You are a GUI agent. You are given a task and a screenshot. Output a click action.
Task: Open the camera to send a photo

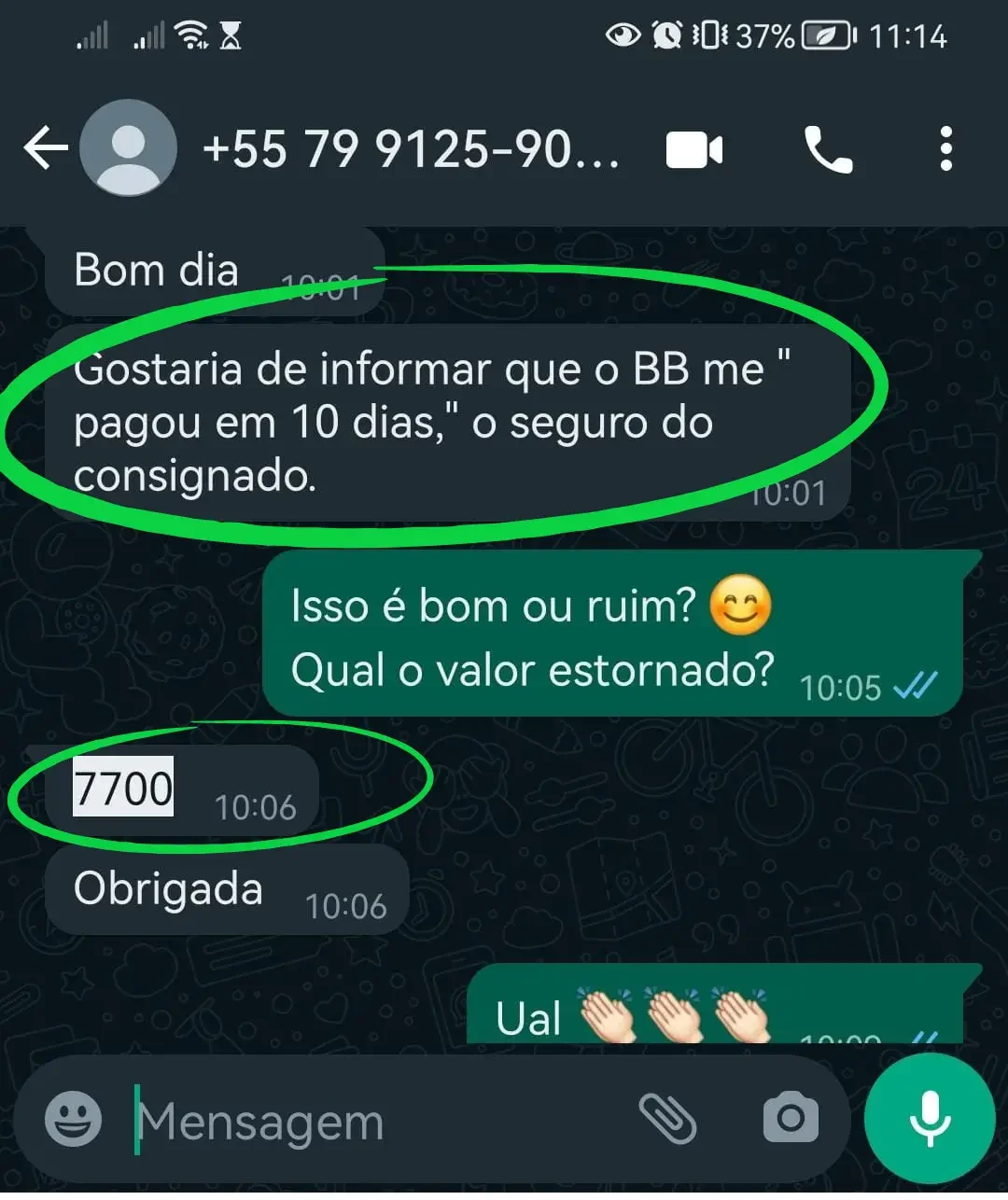click(x=790, y=1118)
